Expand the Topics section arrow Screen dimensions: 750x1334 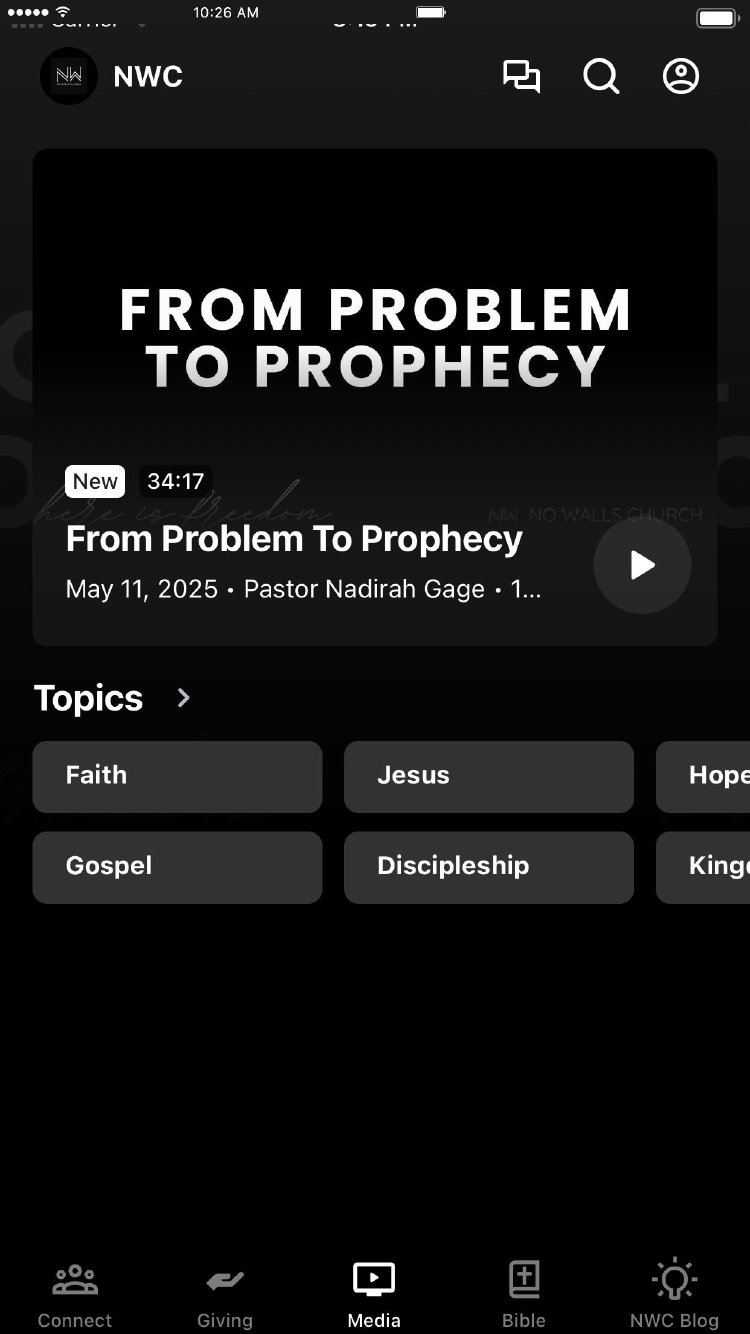(x=183, y=698)
